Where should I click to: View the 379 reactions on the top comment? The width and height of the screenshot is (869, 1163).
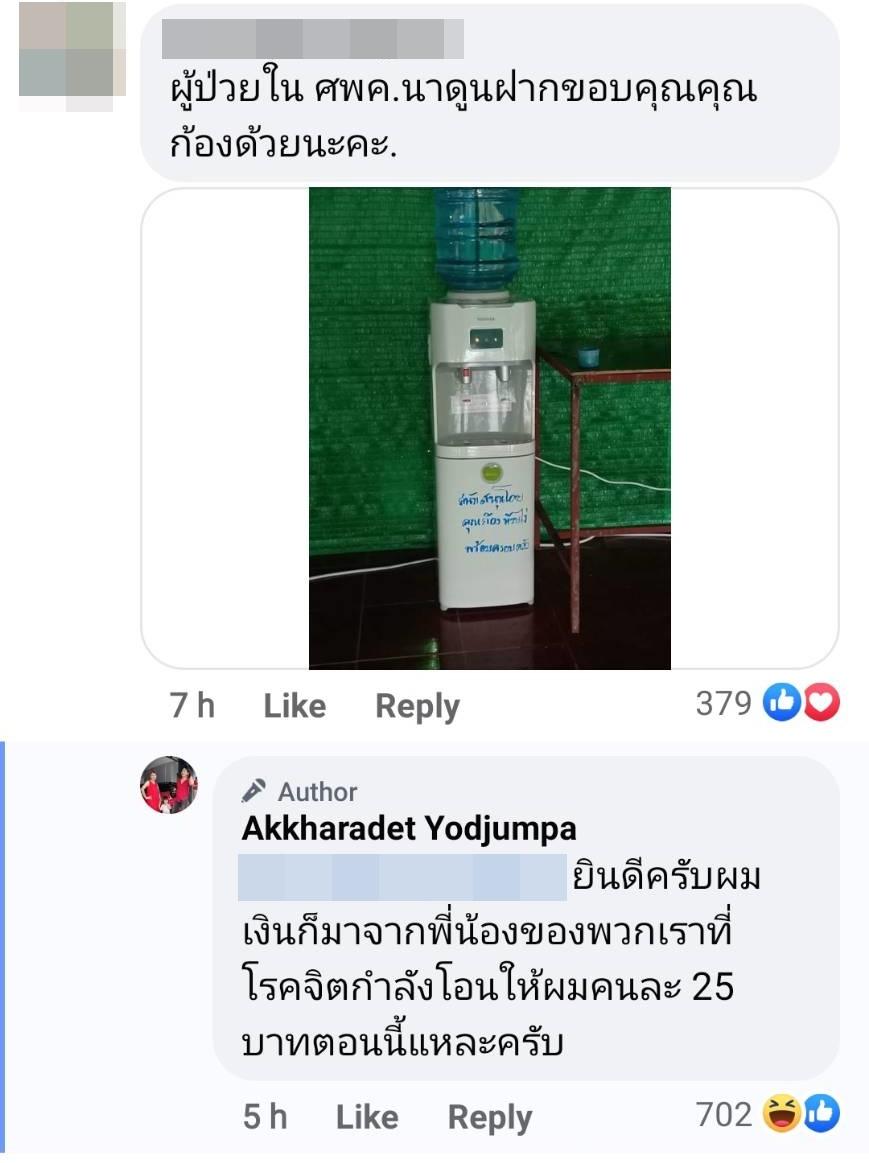(767, 704)
